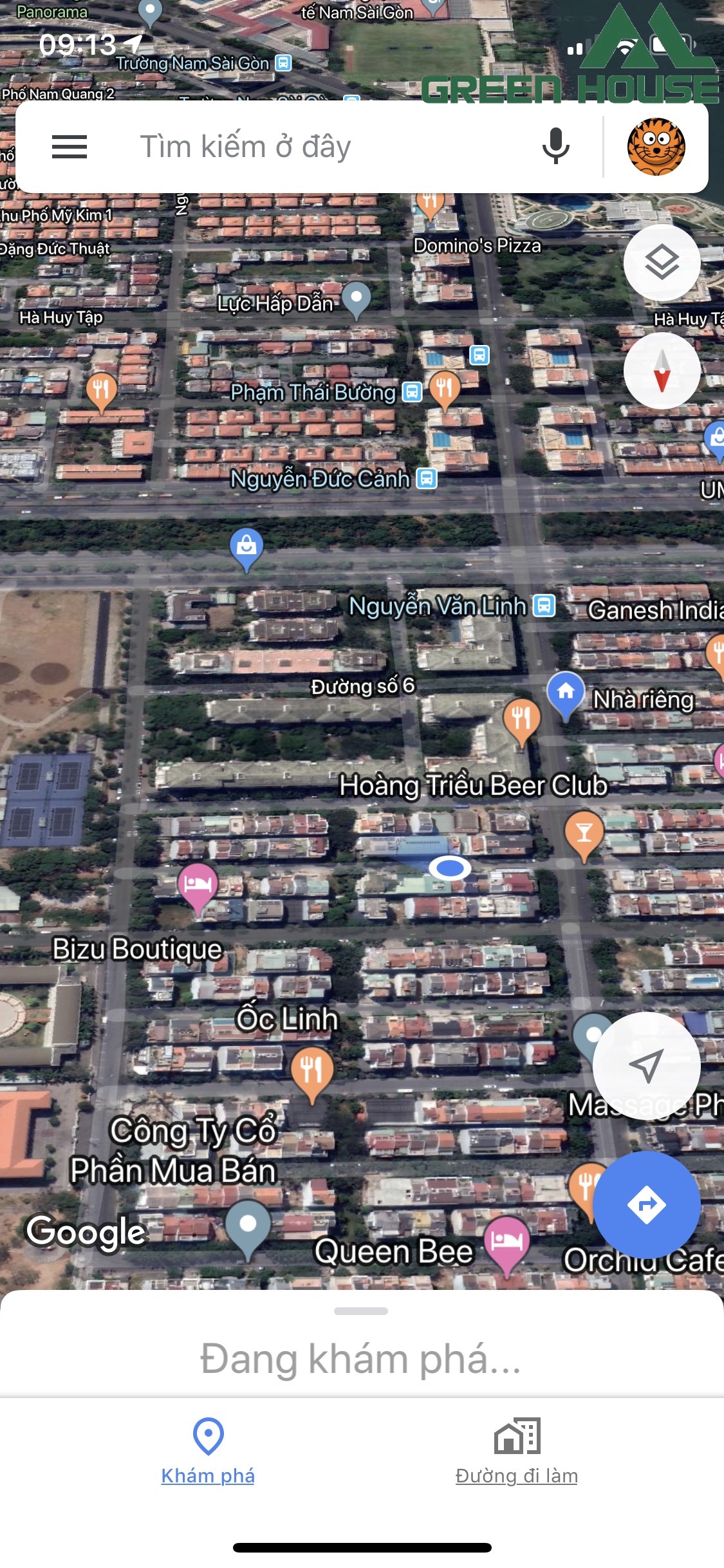The image size is (724, 1568).
Task: Start voice search with the microphone
Action: [x=555, y=146]
